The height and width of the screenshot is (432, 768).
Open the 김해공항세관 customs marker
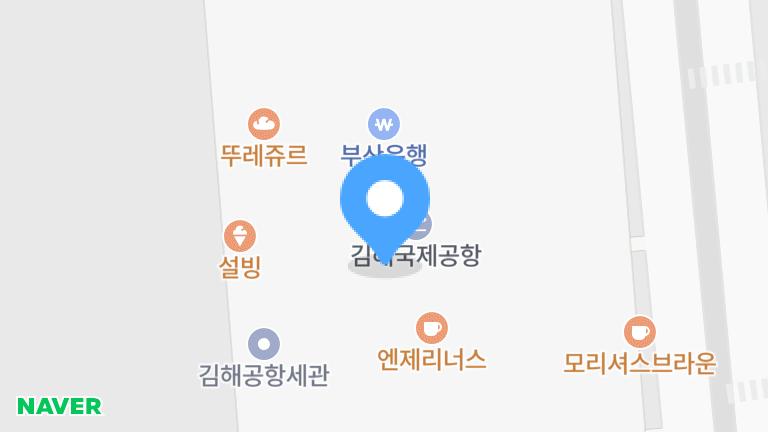[264, 345]
